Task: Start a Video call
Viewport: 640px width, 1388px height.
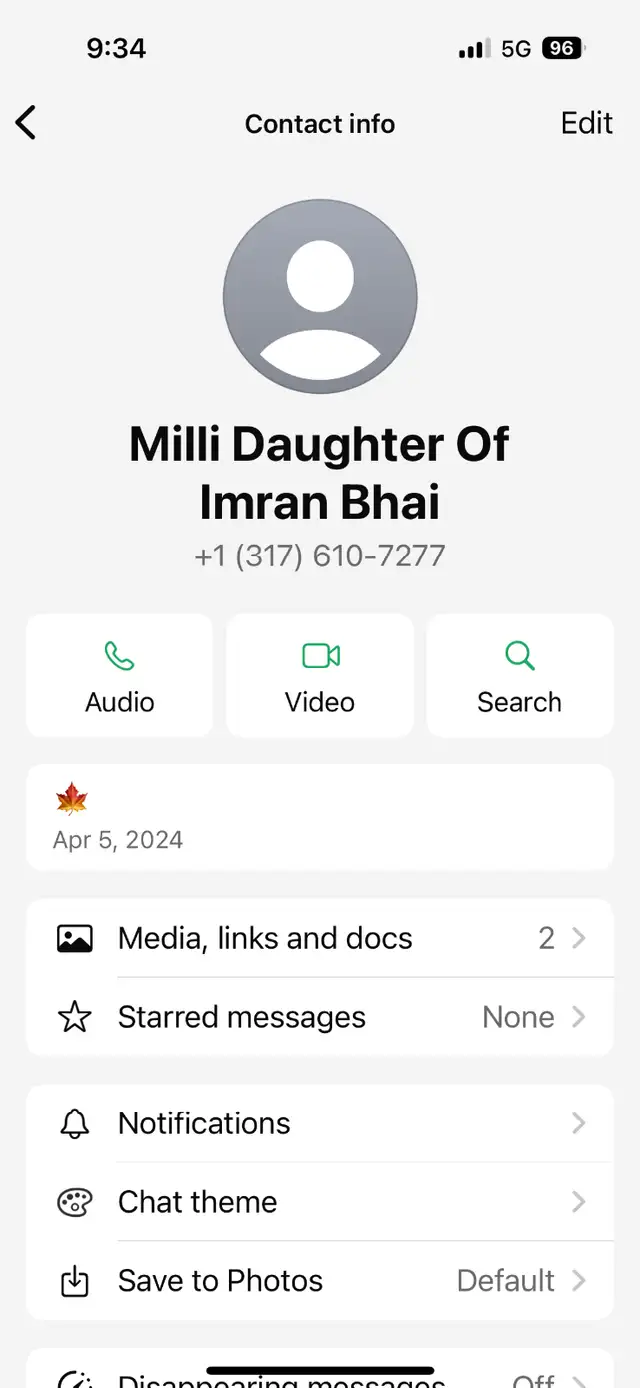Action: [320, 676]
